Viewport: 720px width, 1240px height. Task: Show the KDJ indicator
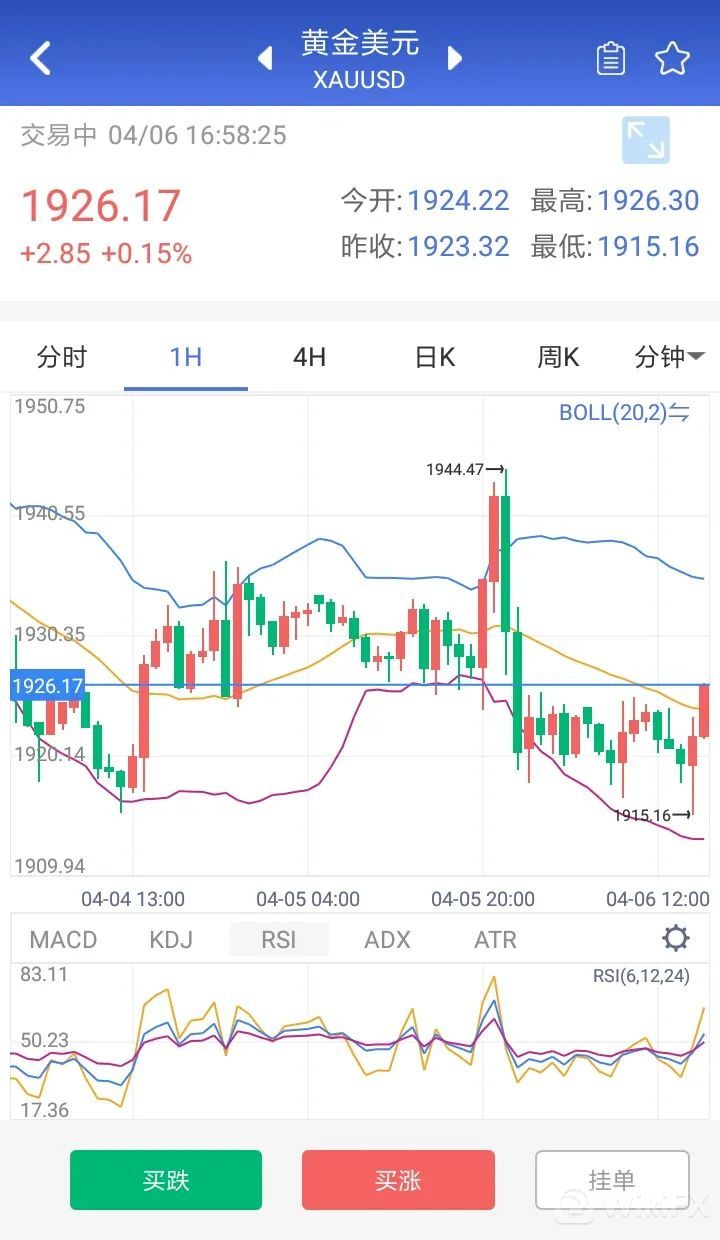pos(170,940)
